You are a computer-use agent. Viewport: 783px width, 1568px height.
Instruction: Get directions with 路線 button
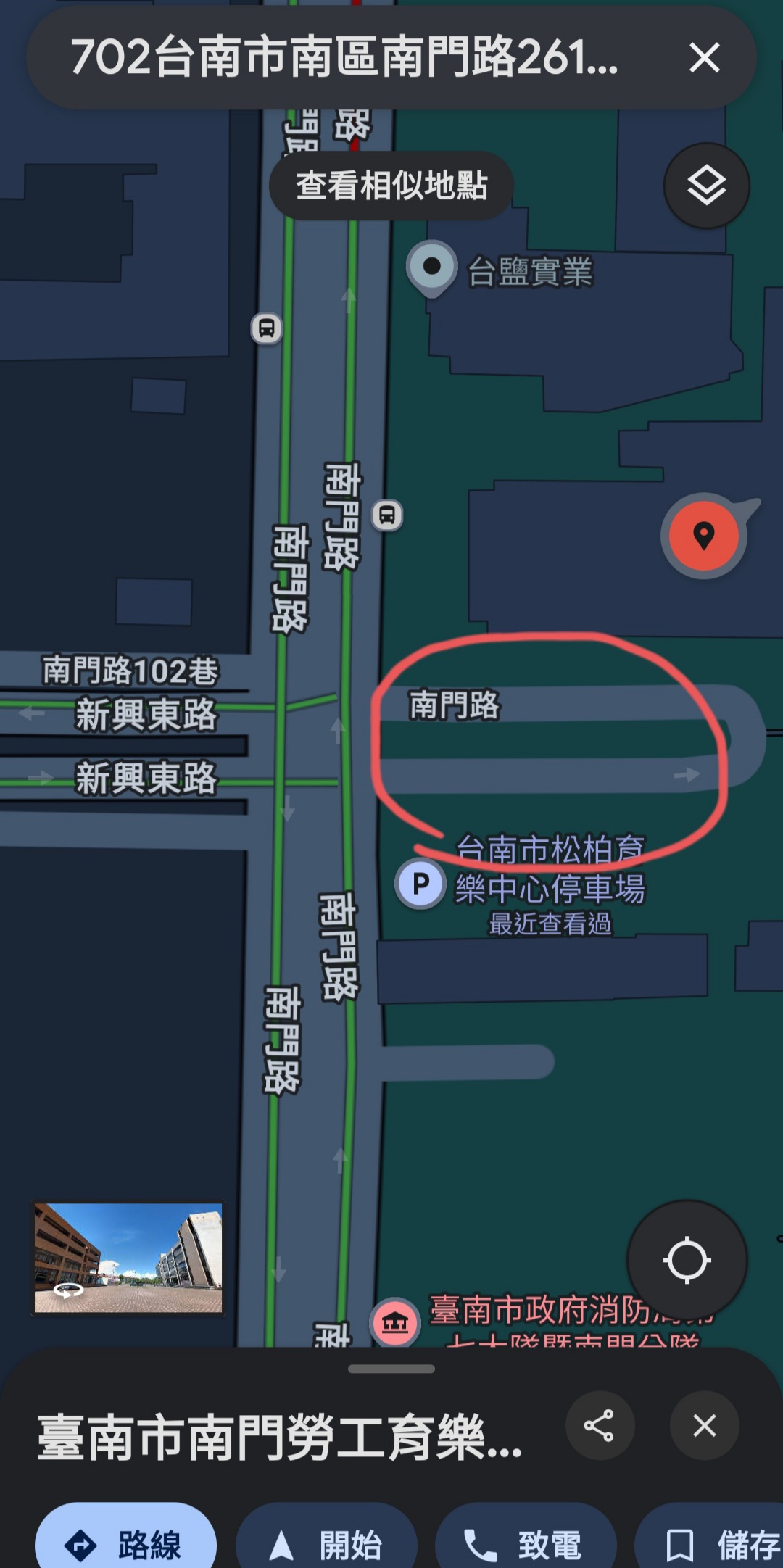(x=125, y=1544)
